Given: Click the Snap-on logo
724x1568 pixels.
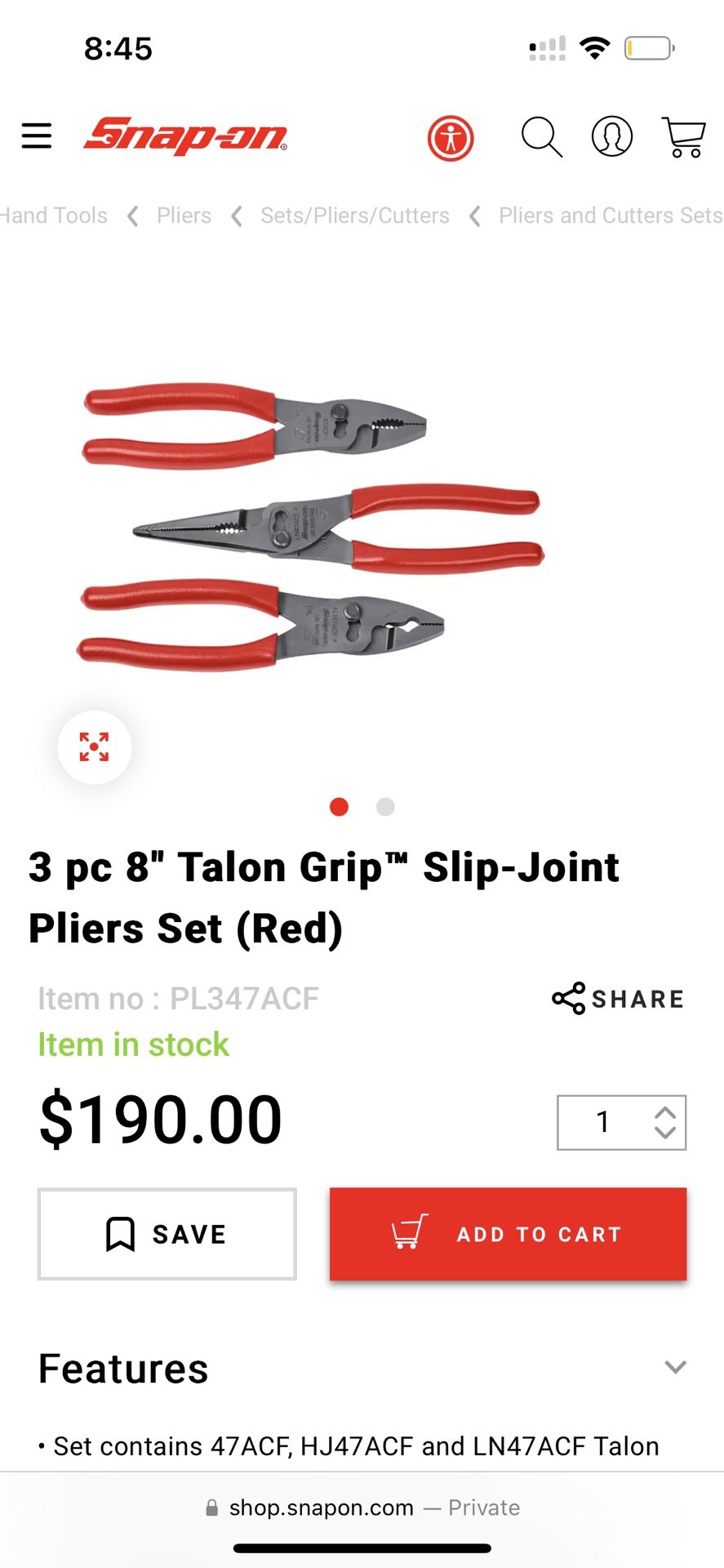Looking at the screenshot, I should click(184, 136).
